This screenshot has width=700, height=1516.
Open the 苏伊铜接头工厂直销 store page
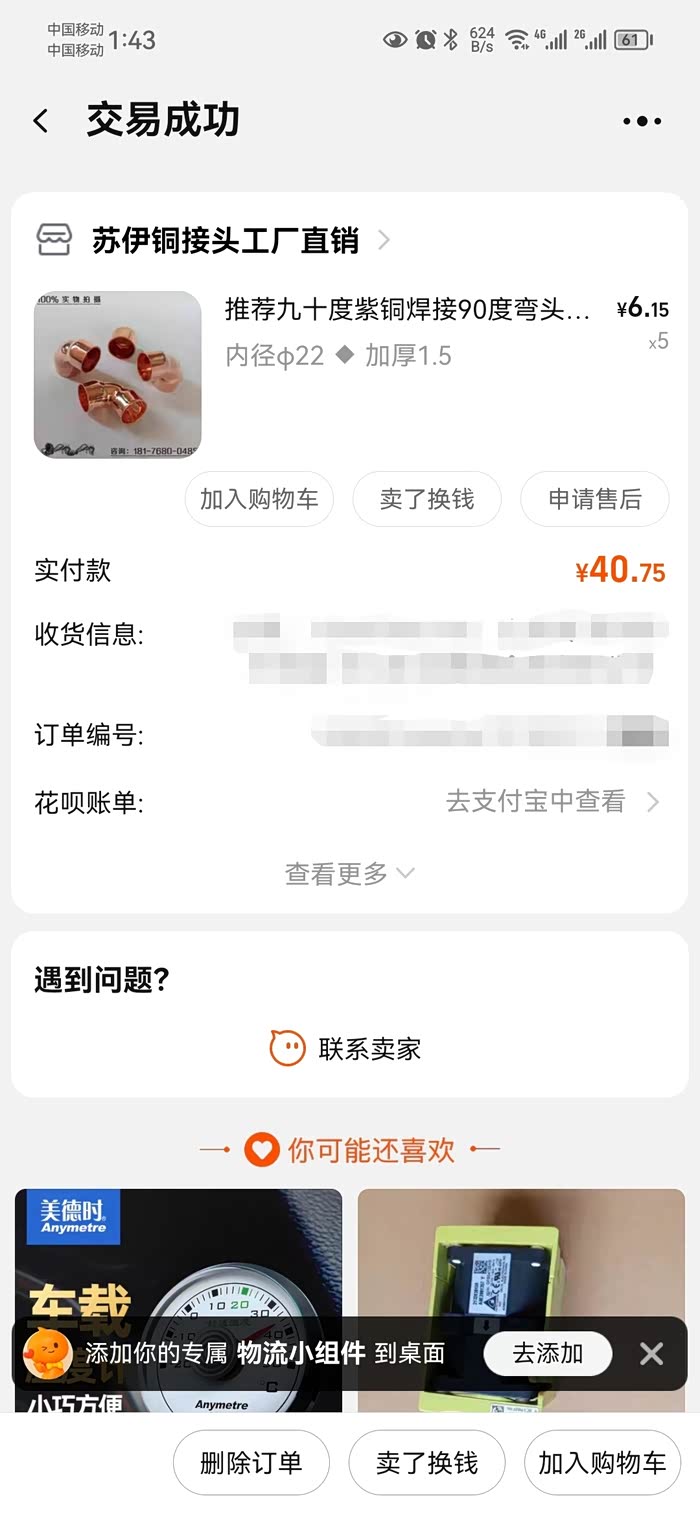[x=225, y=241]
